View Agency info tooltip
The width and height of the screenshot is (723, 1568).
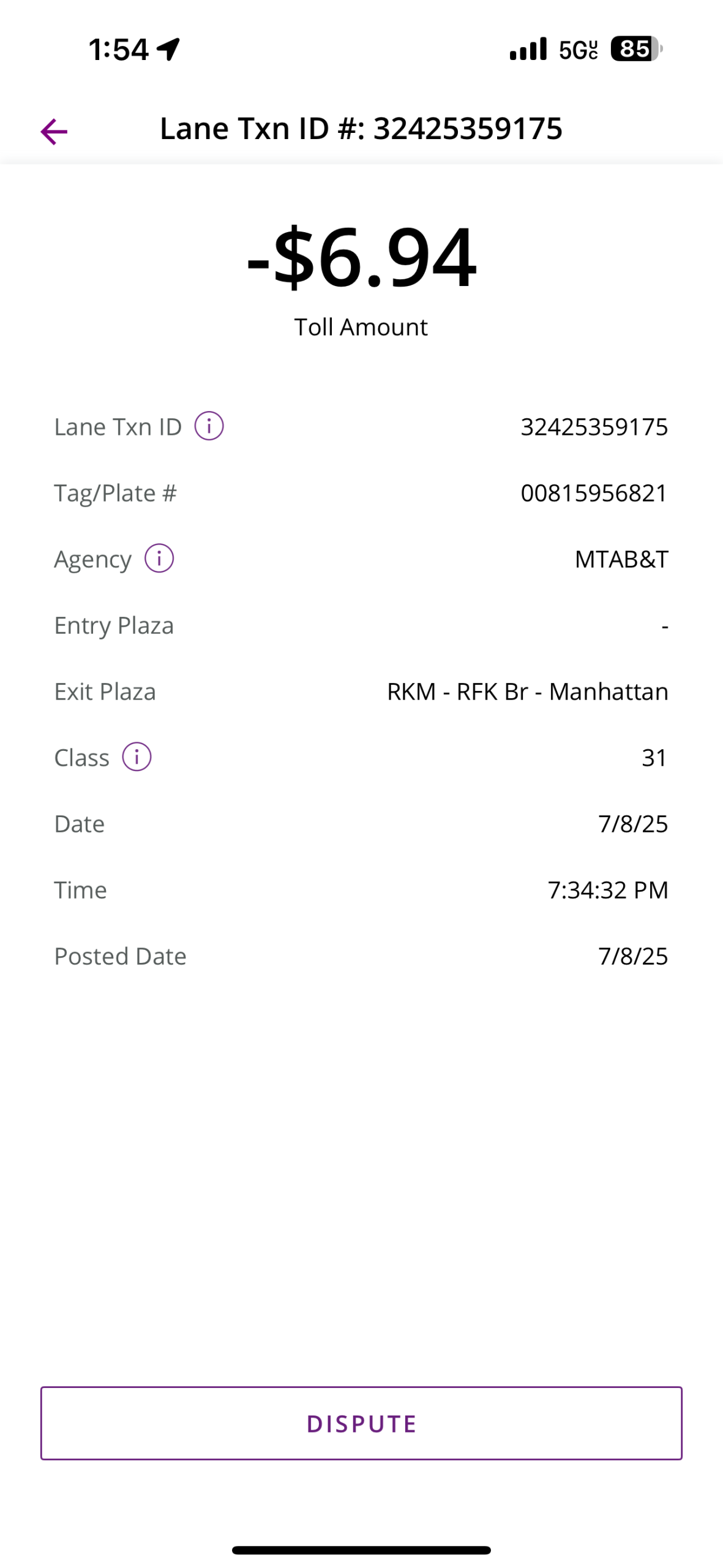[x=159, y=559]
